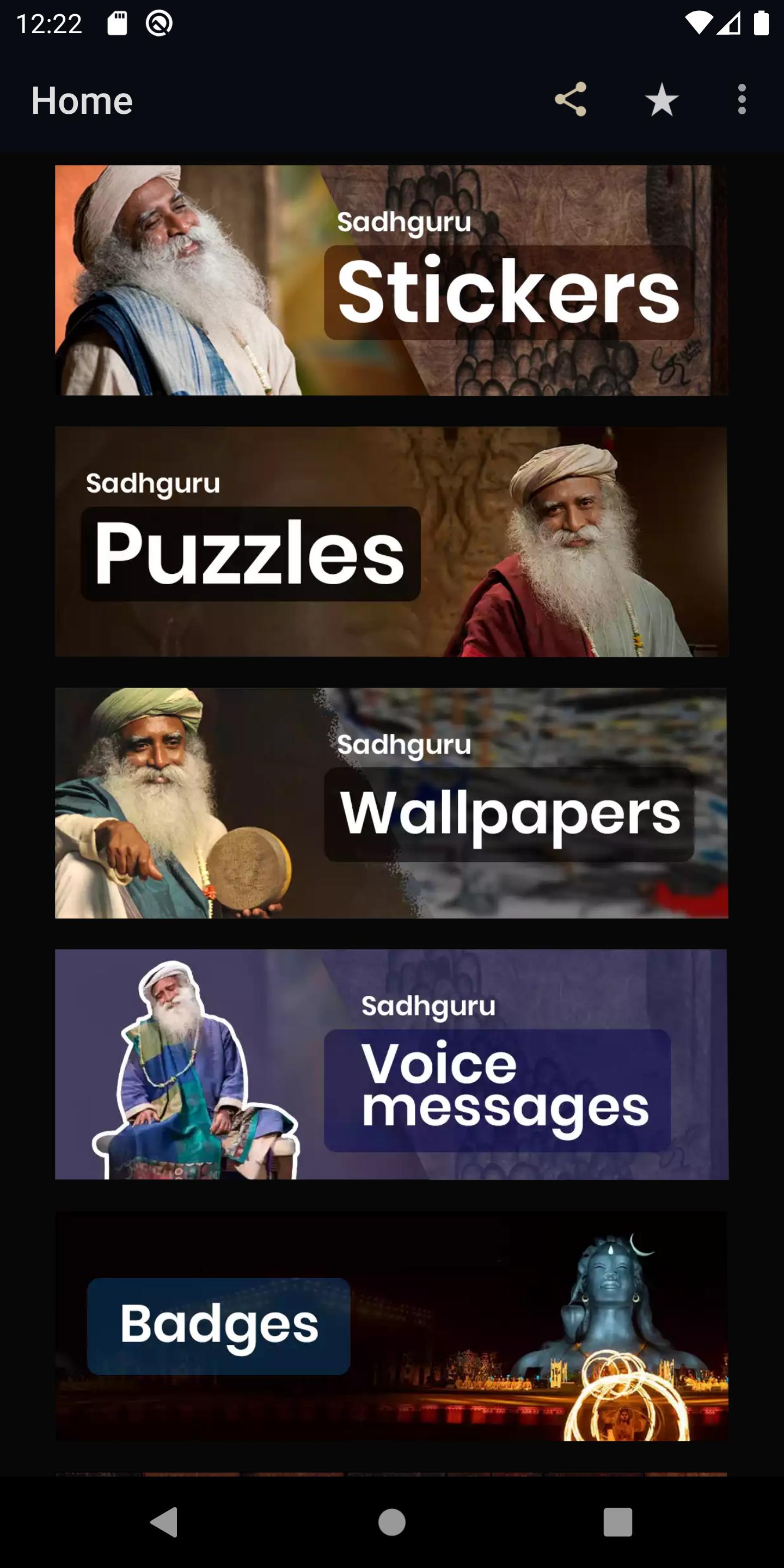Return to the device home screen
Viewport: 784px width, 1568px height.
pos(391,1522)
